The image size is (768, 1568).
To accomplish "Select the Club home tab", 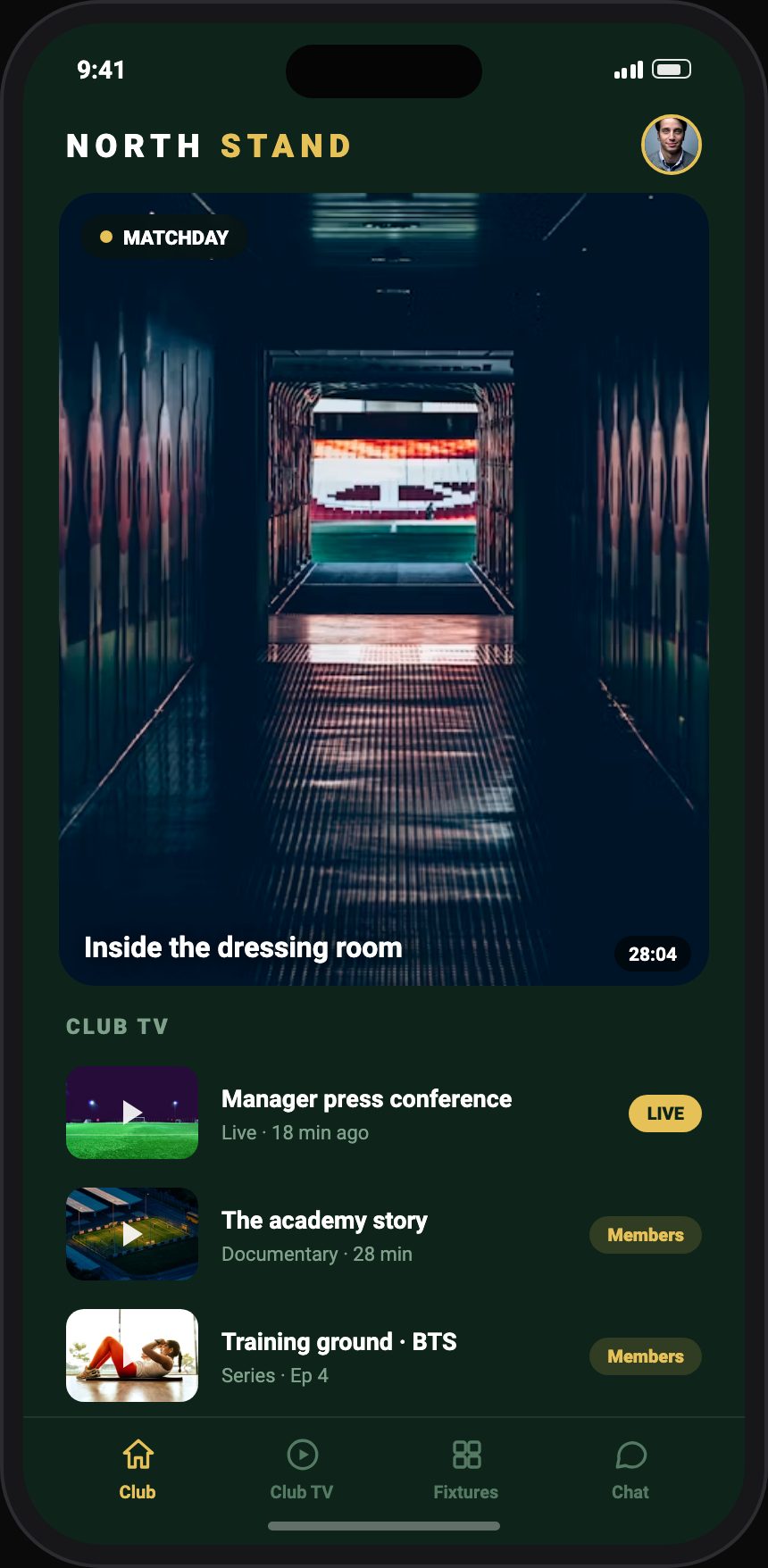I will (x=138, y=1470).
